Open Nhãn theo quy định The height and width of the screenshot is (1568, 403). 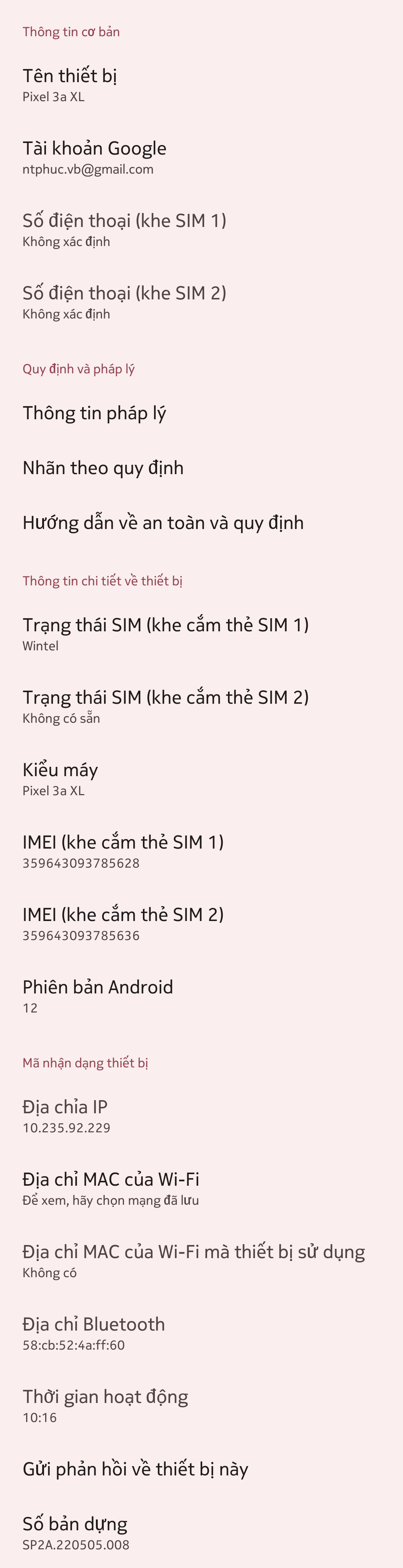[x=201, y=467]
